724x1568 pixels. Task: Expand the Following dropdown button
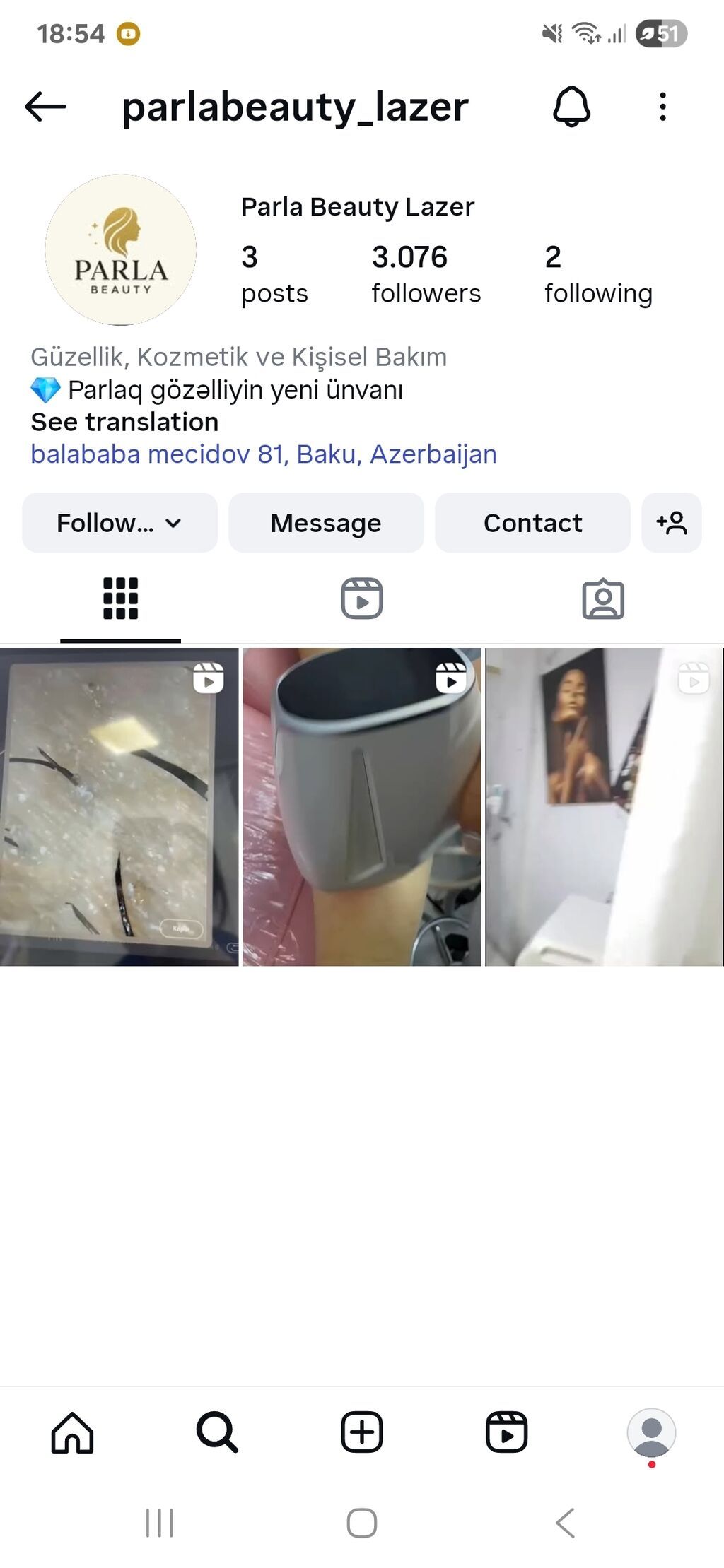(119, 523)
